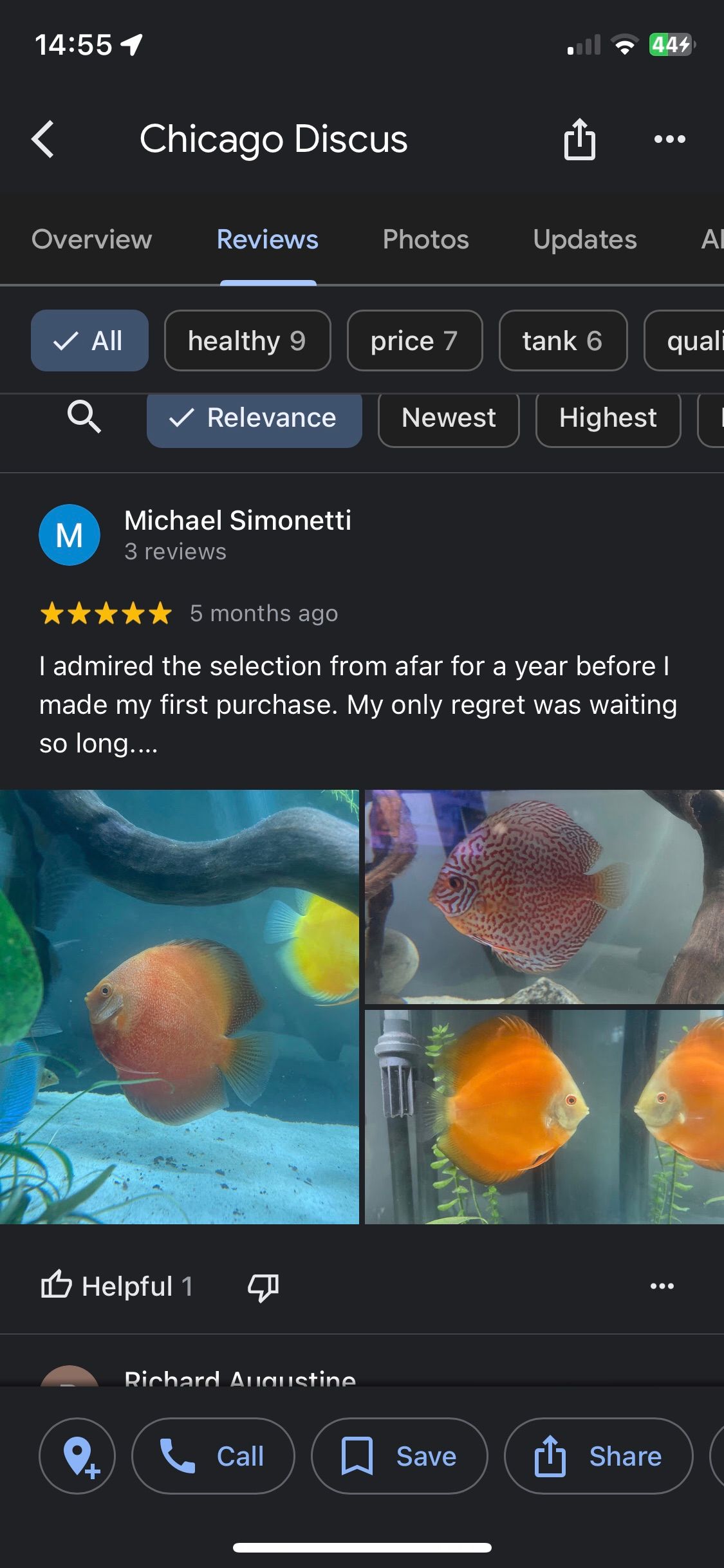Filter reviews mentioning price
This screenshot has height=1568, width=724.
pos(414,341)
